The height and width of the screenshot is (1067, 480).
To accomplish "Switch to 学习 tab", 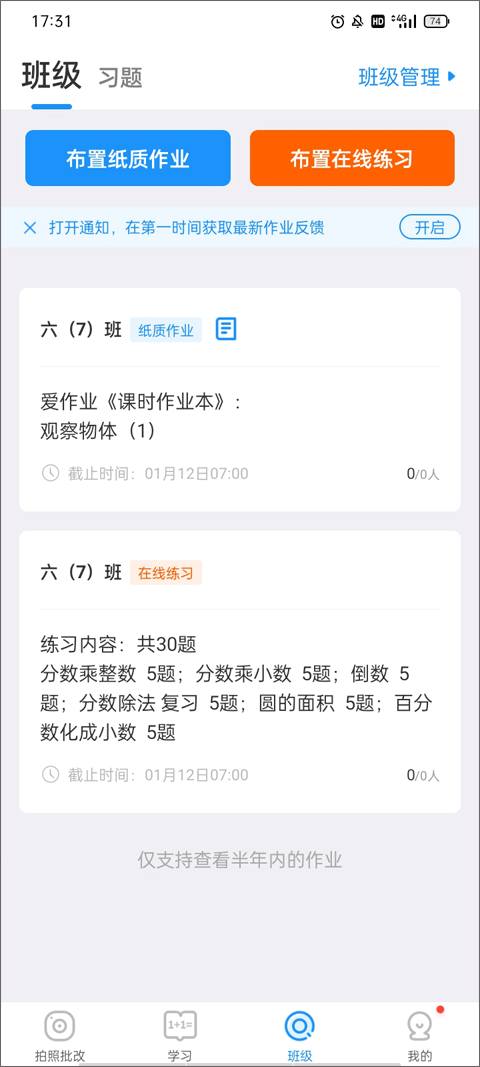I will click(180, 1035).
